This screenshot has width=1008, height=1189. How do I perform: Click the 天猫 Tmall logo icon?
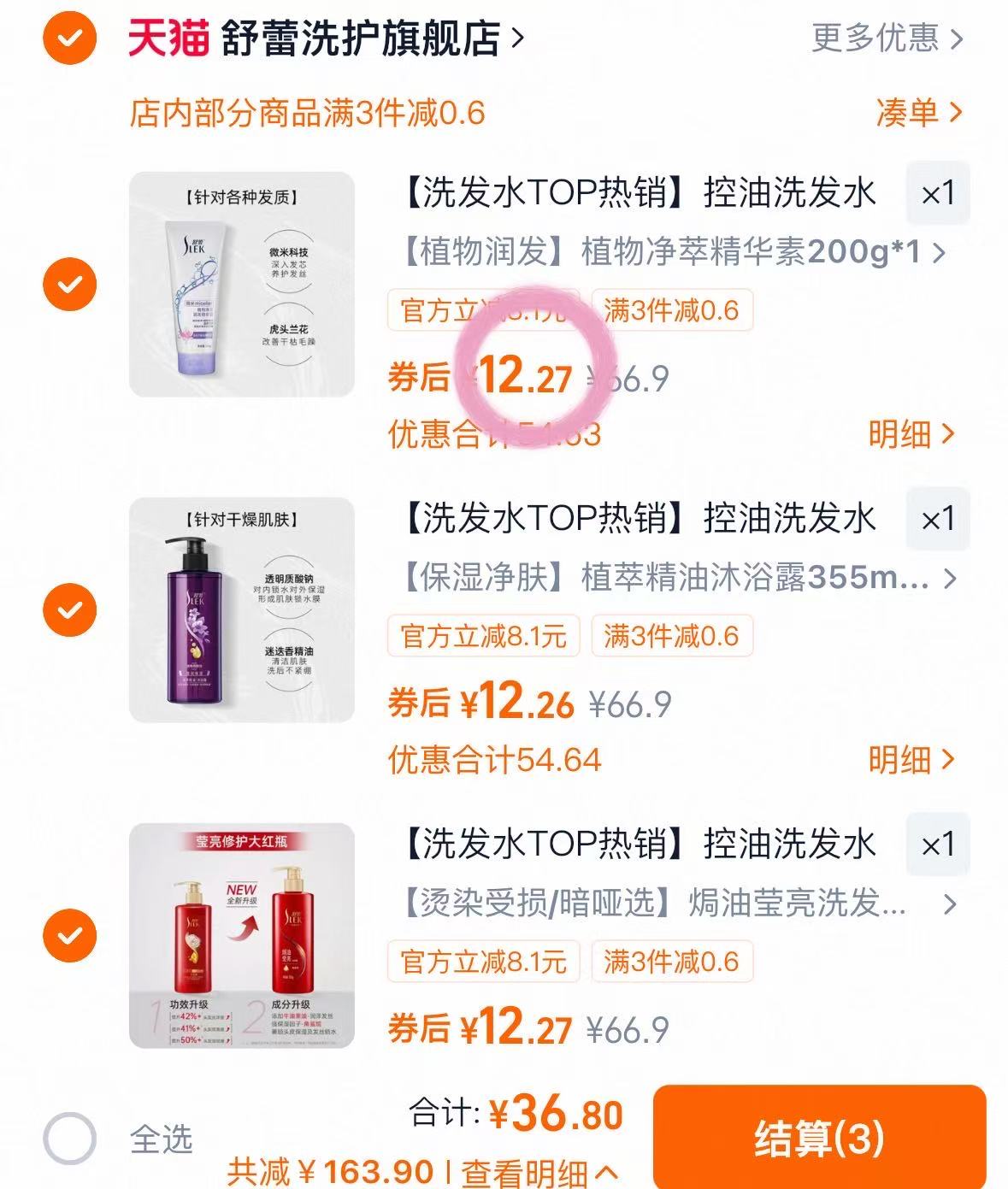(168, 36)
